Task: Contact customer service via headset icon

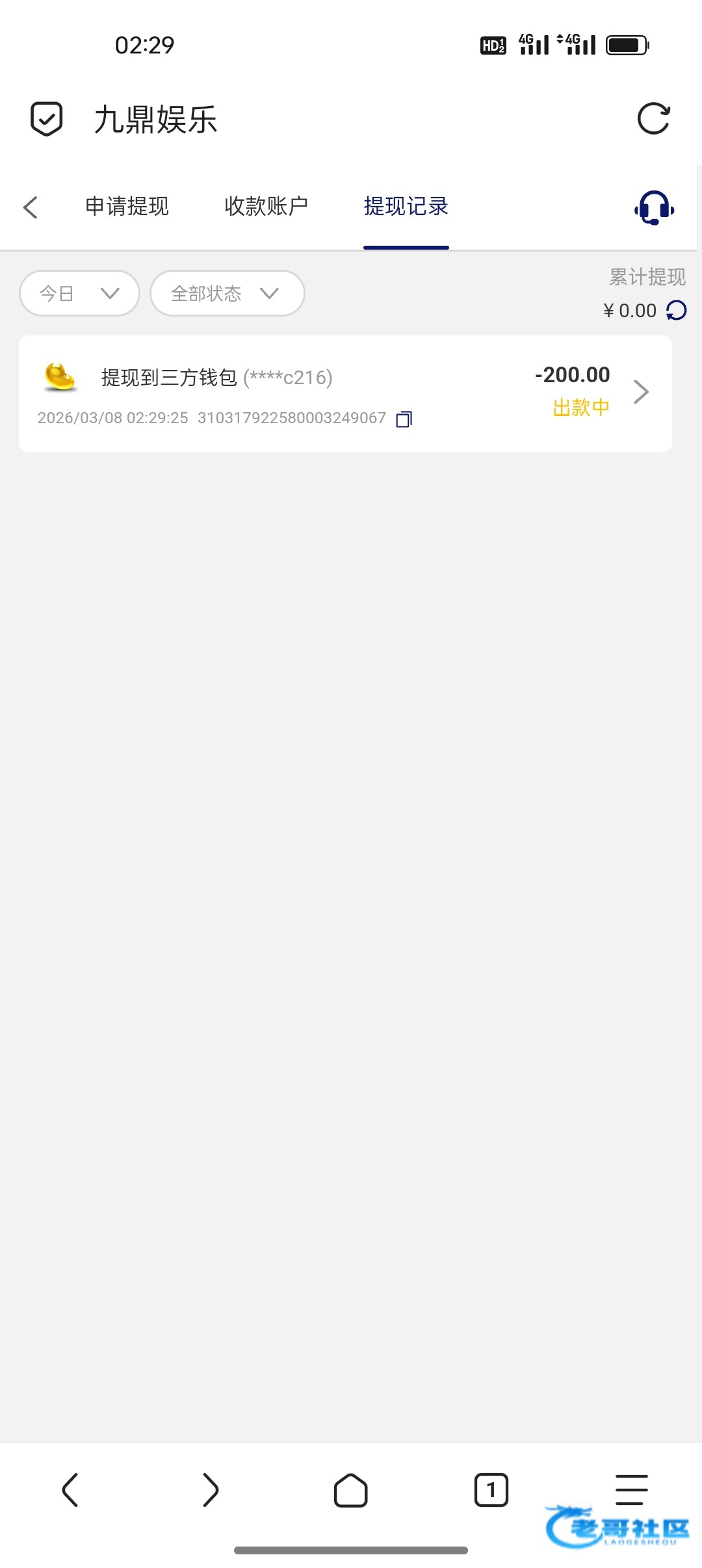Action: pos(654,208)
